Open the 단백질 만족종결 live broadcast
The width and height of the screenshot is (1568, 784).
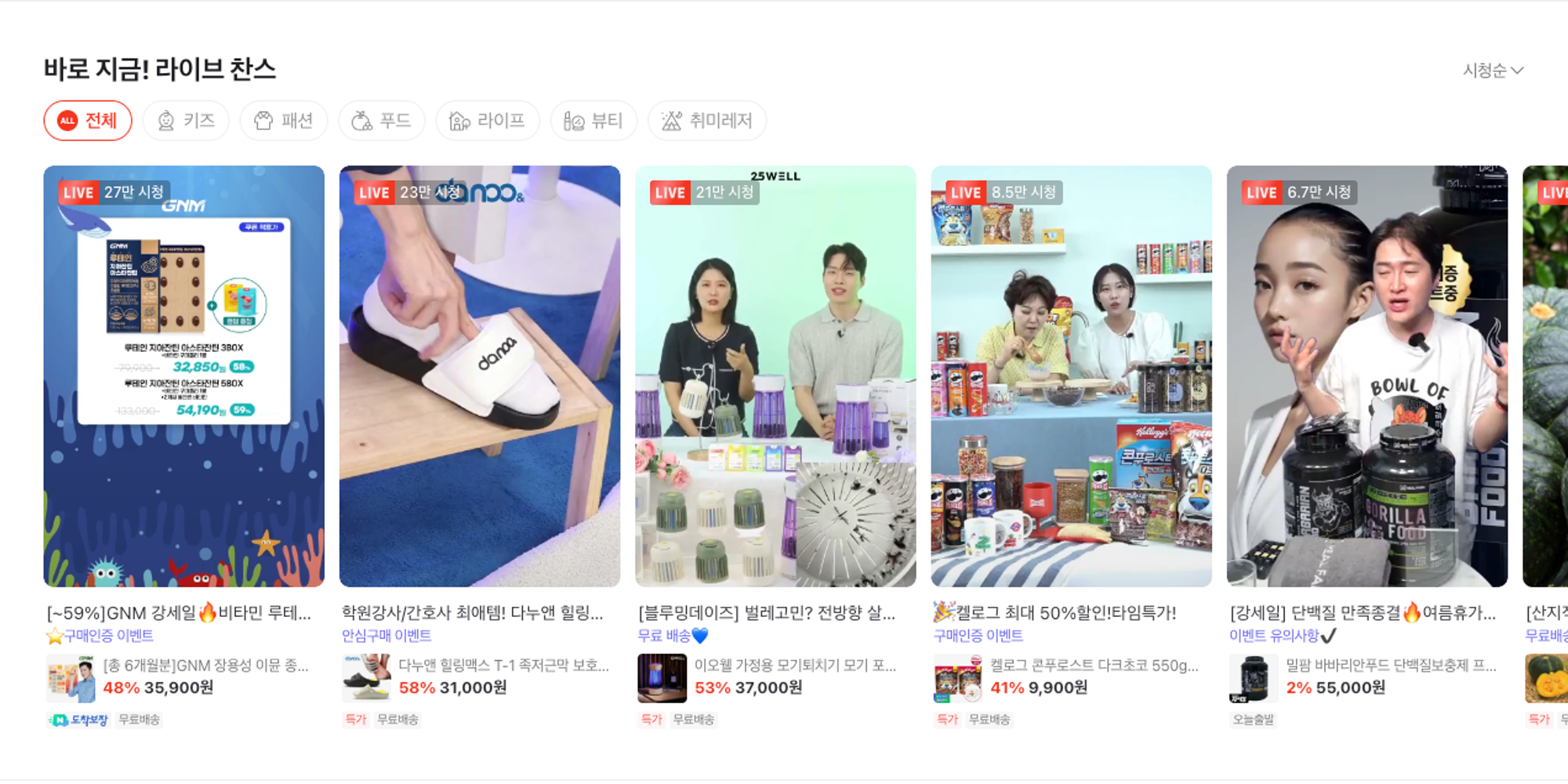point(1367,376)
